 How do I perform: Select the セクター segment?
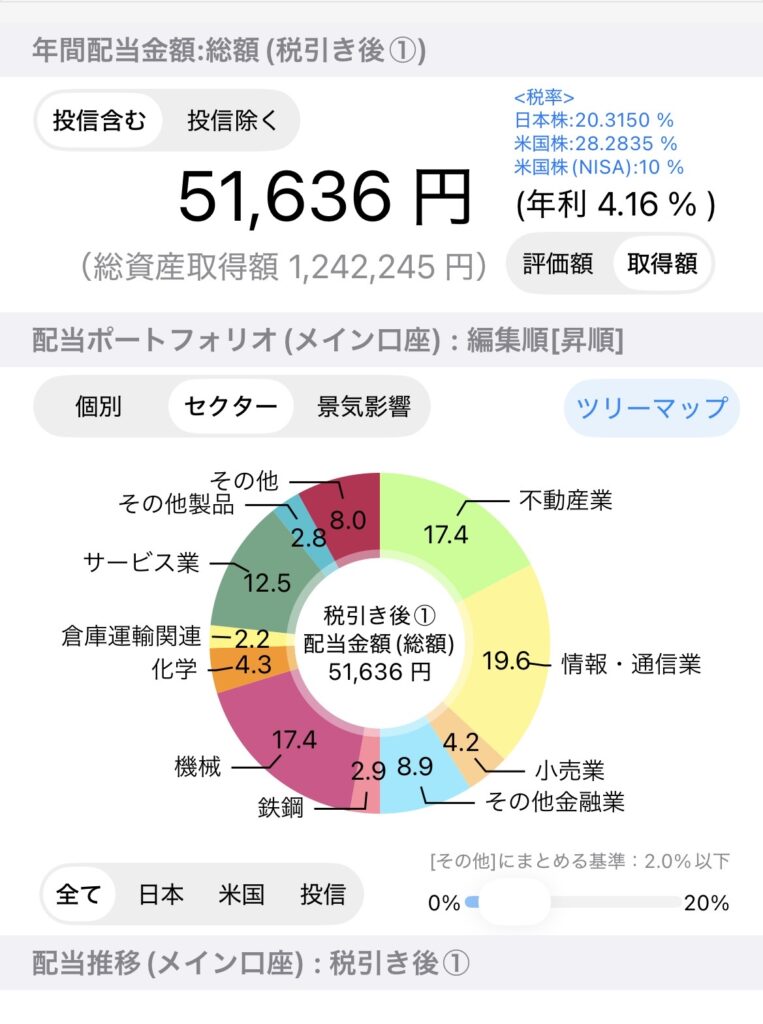[230, 407]
